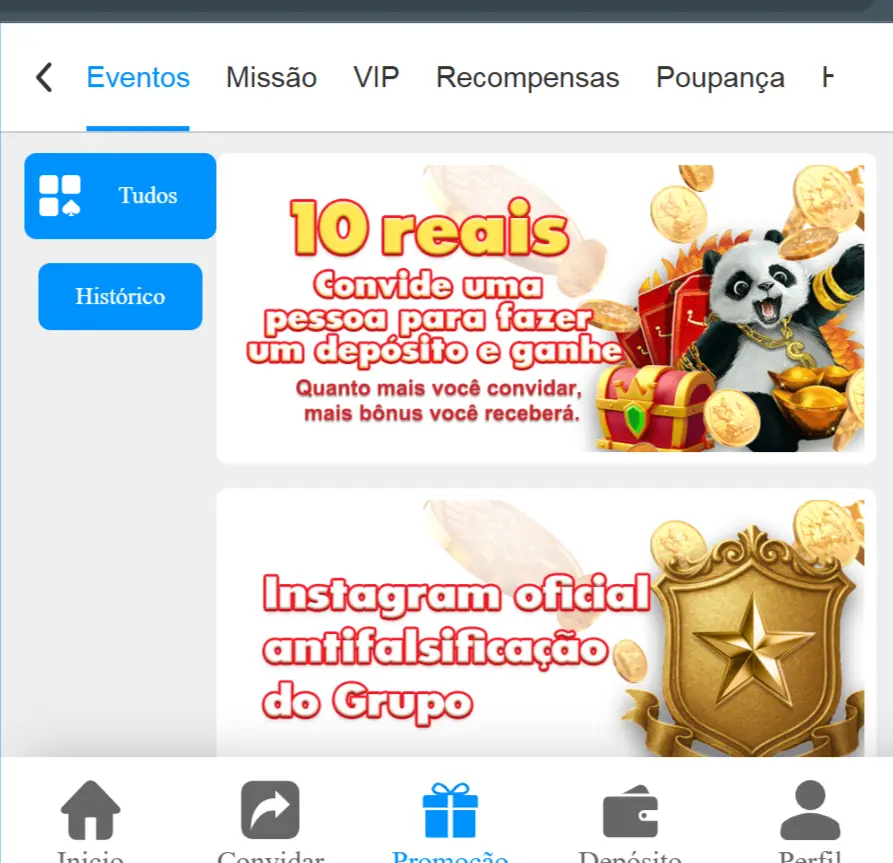Open the 10 reais invite promotion banner
893x863 pixels.
tap(546, 308)
